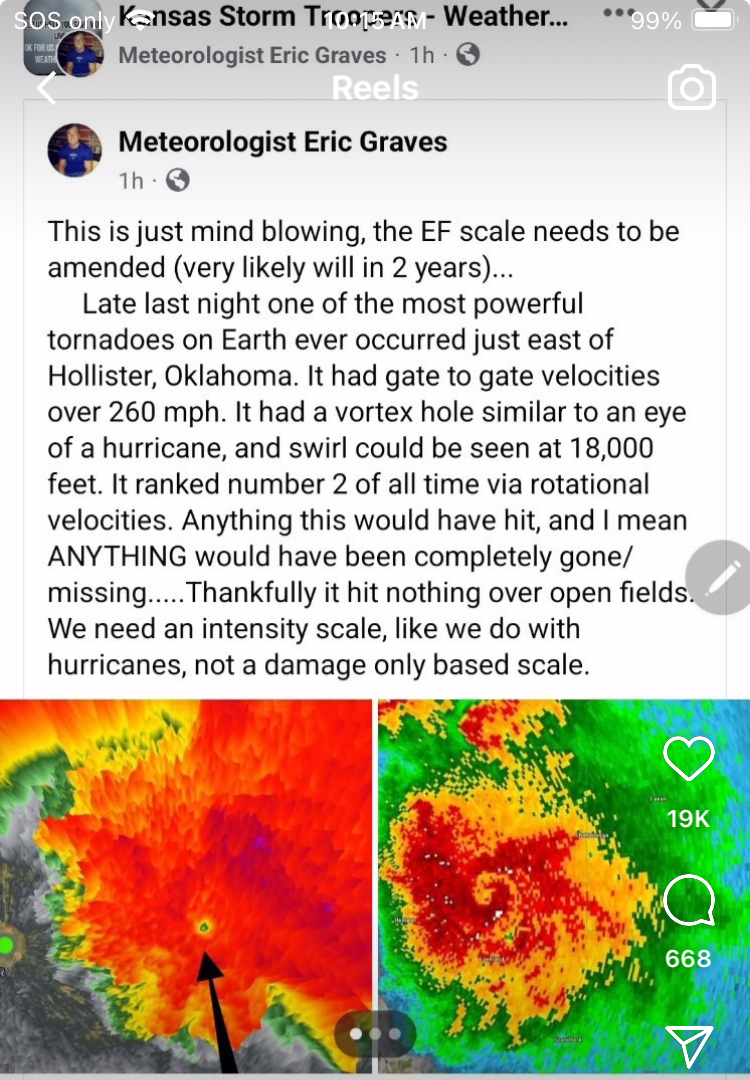Like this reel with the heart icon
Image resolution: width=750 pixels, height=1080 pixels.
(689, 759)
